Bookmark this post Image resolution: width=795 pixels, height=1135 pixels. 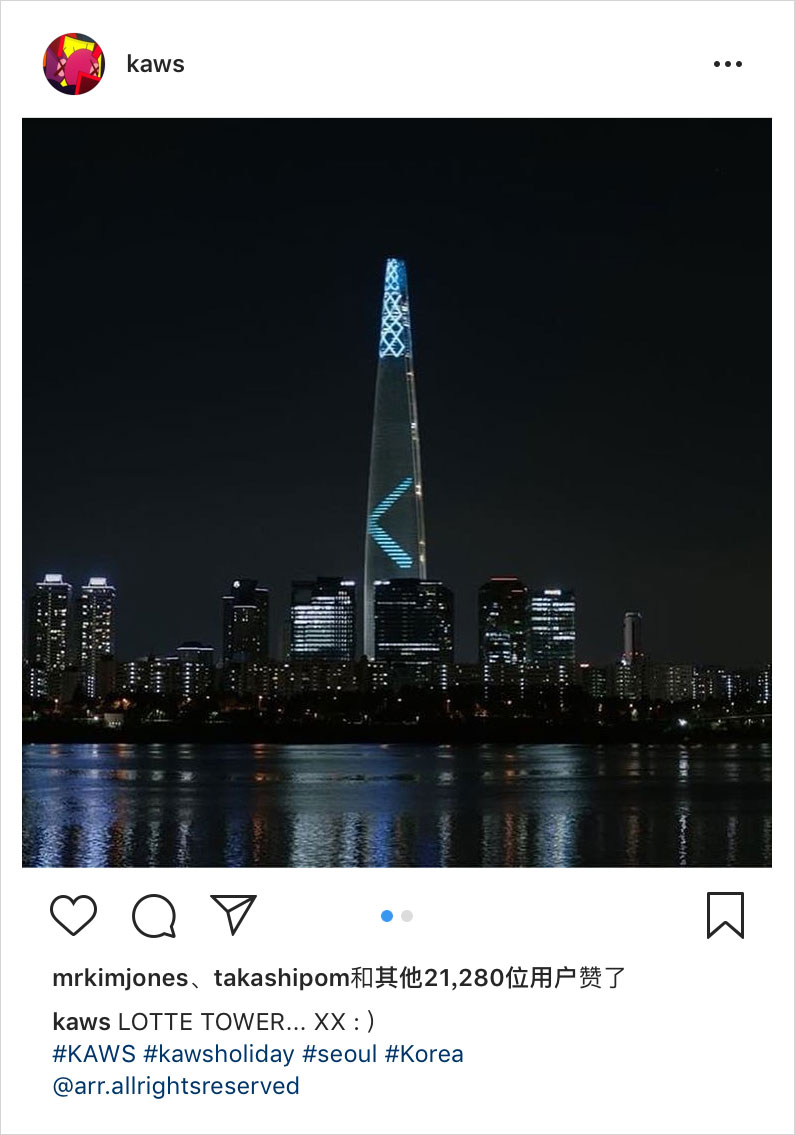click(x=725, y=915)
